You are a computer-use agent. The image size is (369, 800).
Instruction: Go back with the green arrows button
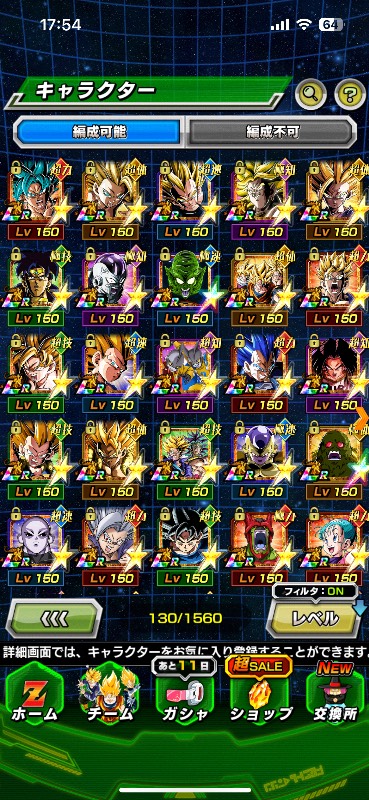tap(54, 619)
